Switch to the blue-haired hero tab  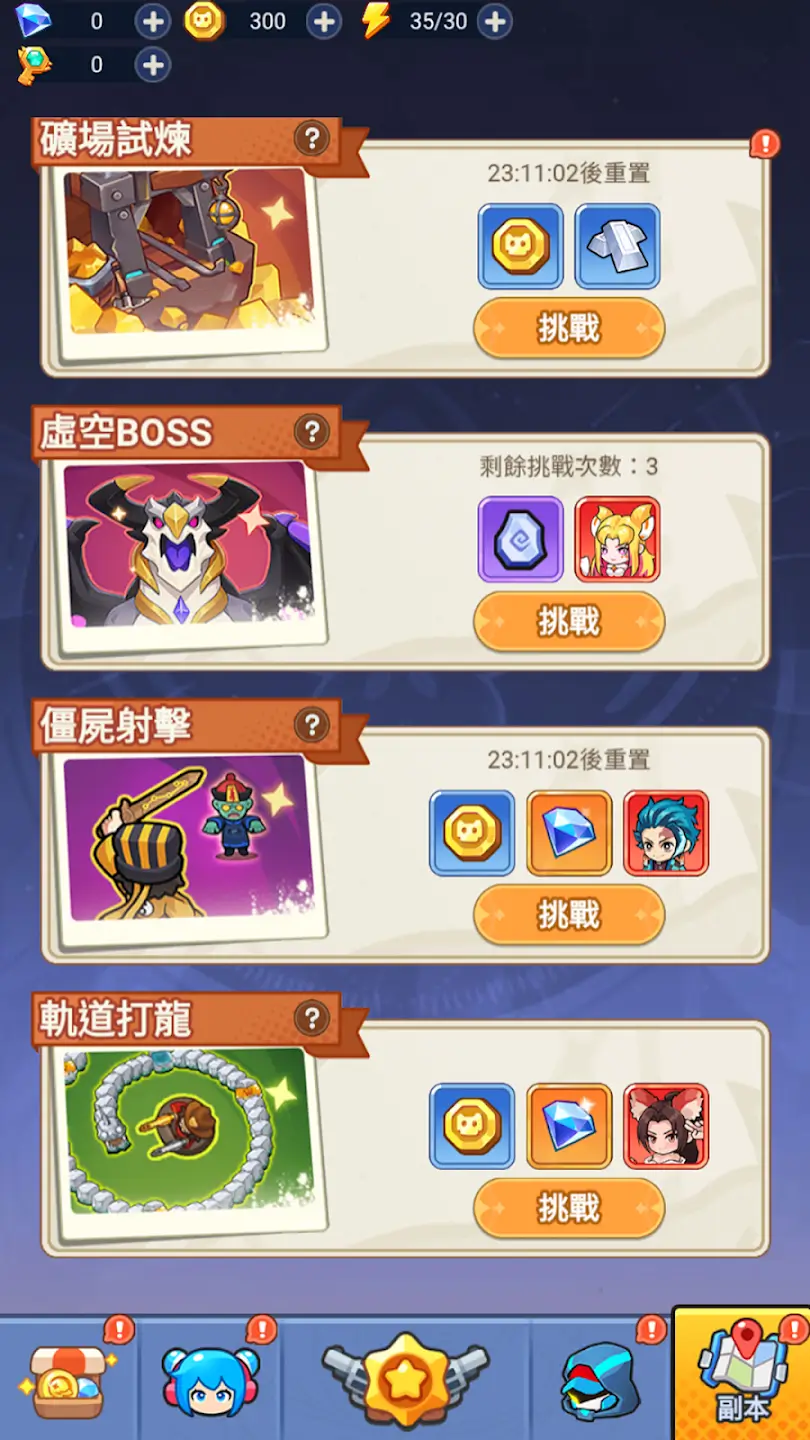210,1381
